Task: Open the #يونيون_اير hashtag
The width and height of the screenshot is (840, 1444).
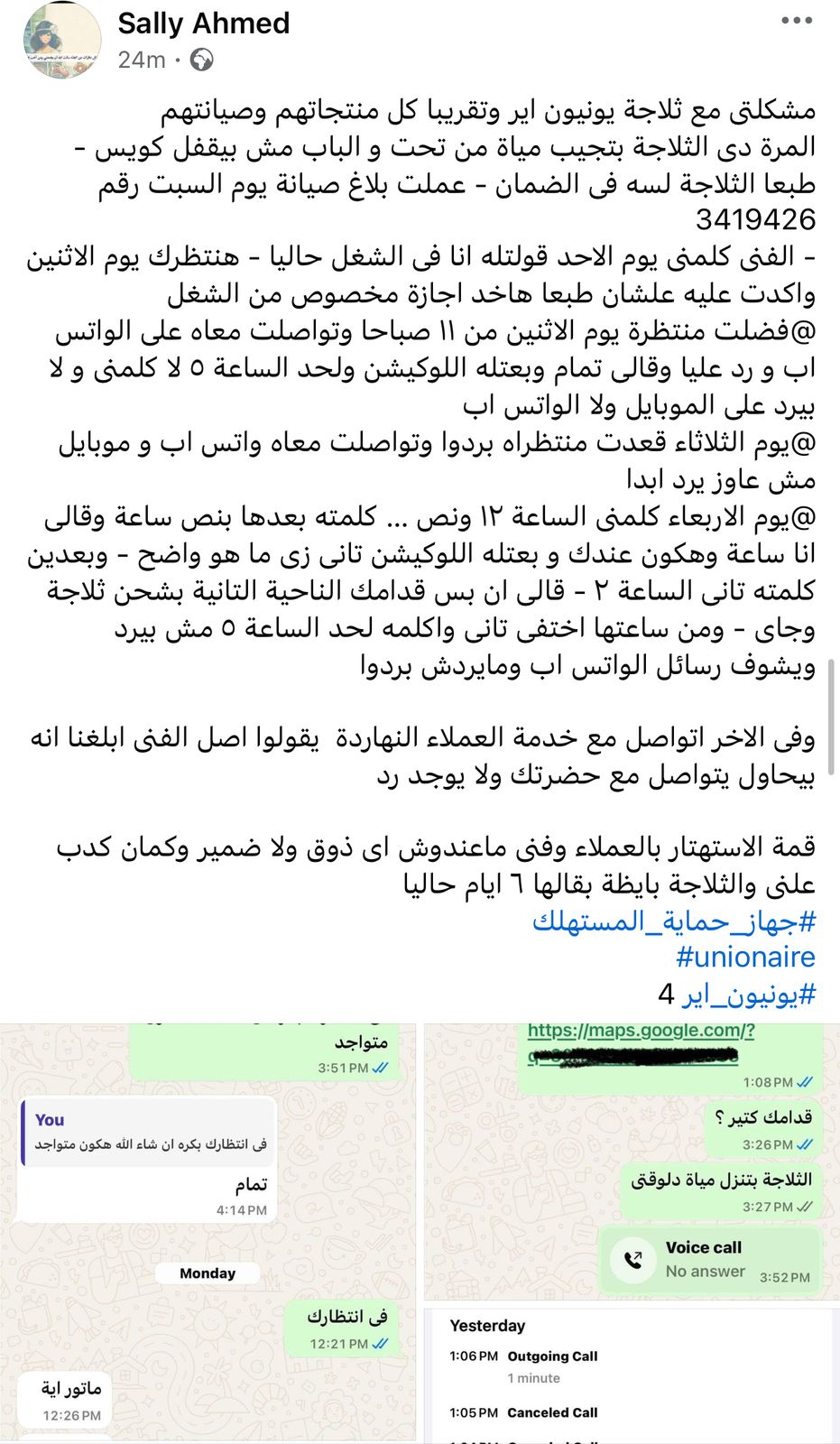Action: pos(749,994)
